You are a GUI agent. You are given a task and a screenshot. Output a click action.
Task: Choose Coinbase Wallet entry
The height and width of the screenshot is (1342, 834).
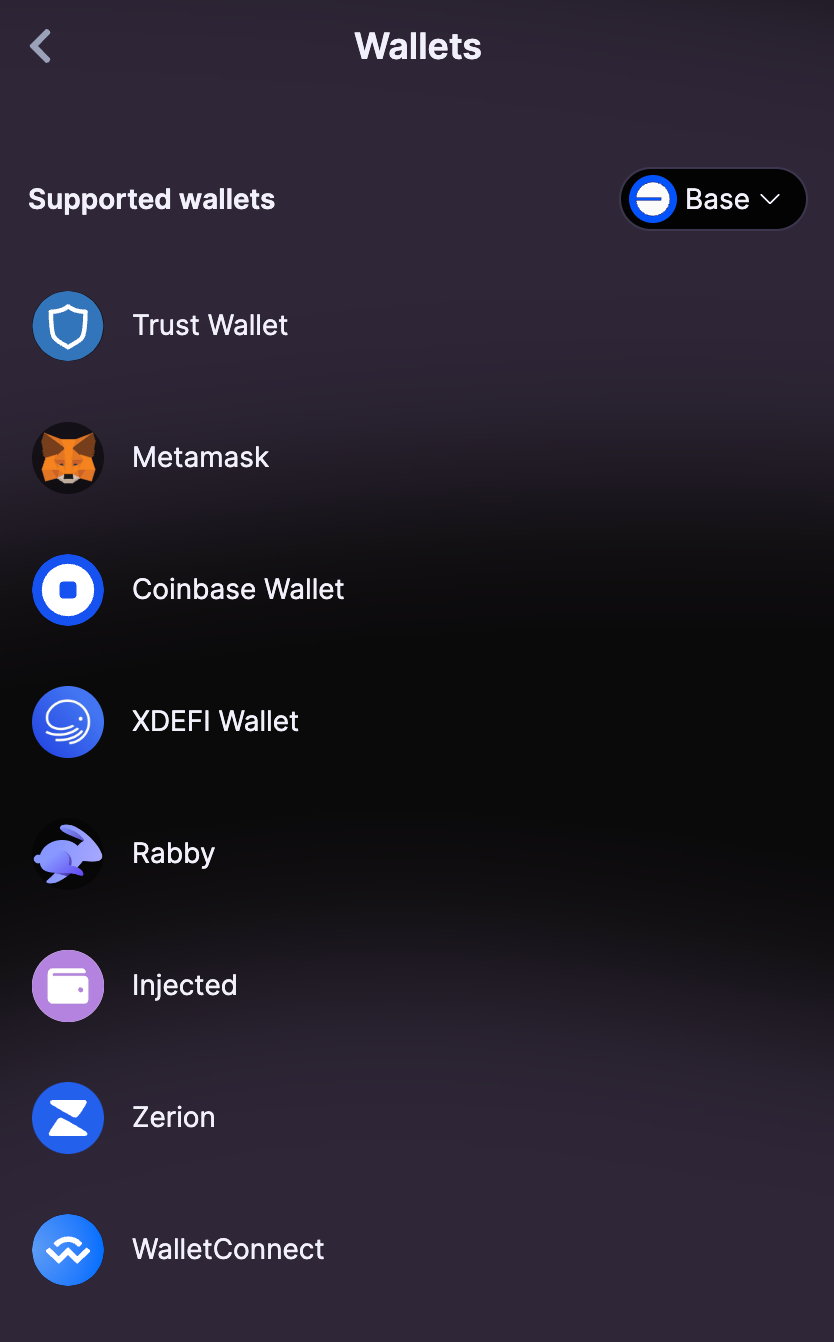click(238, 590)
